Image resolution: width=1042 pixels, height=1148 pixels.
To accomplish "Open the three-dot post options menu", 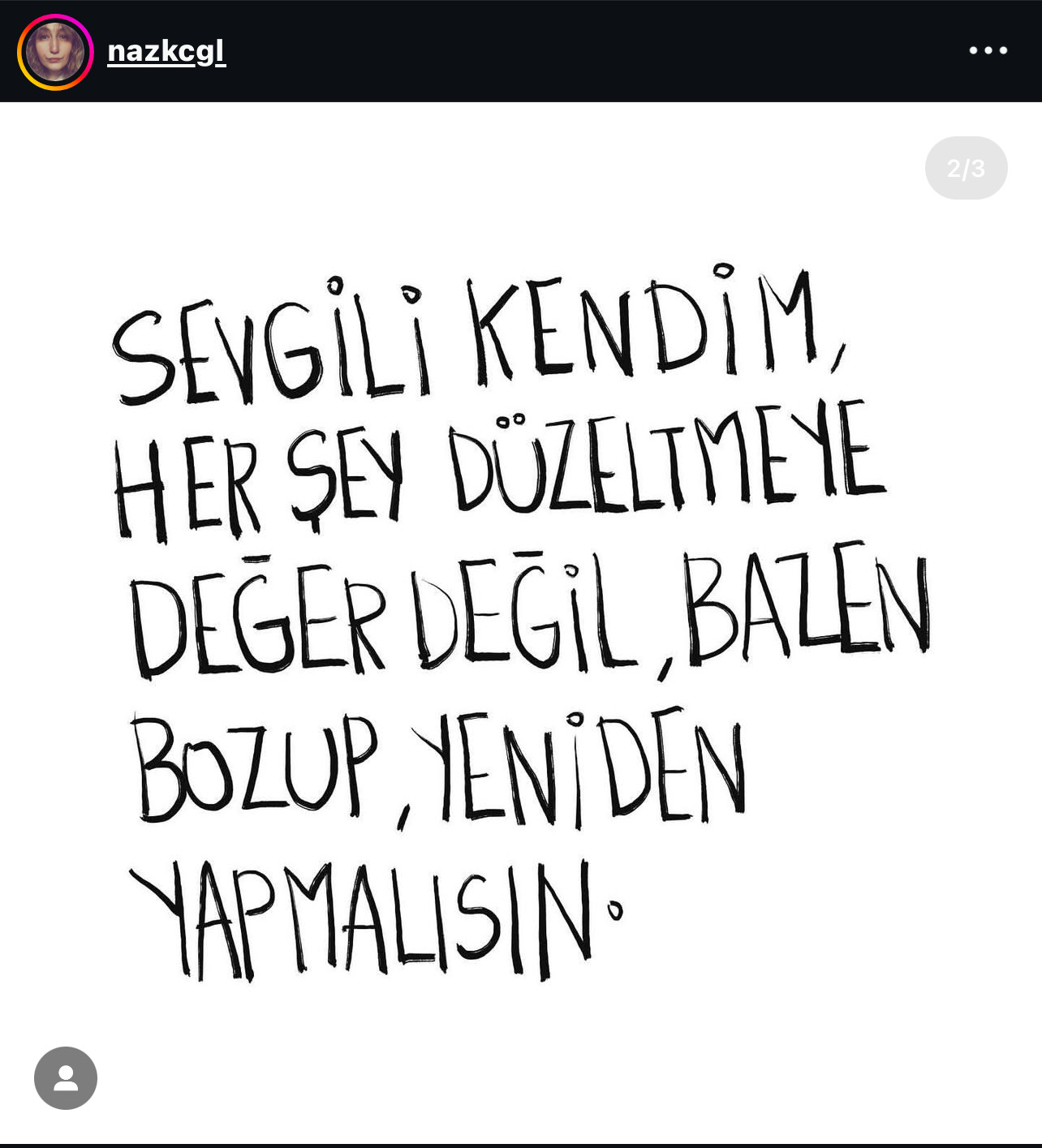I will (988, 50).
